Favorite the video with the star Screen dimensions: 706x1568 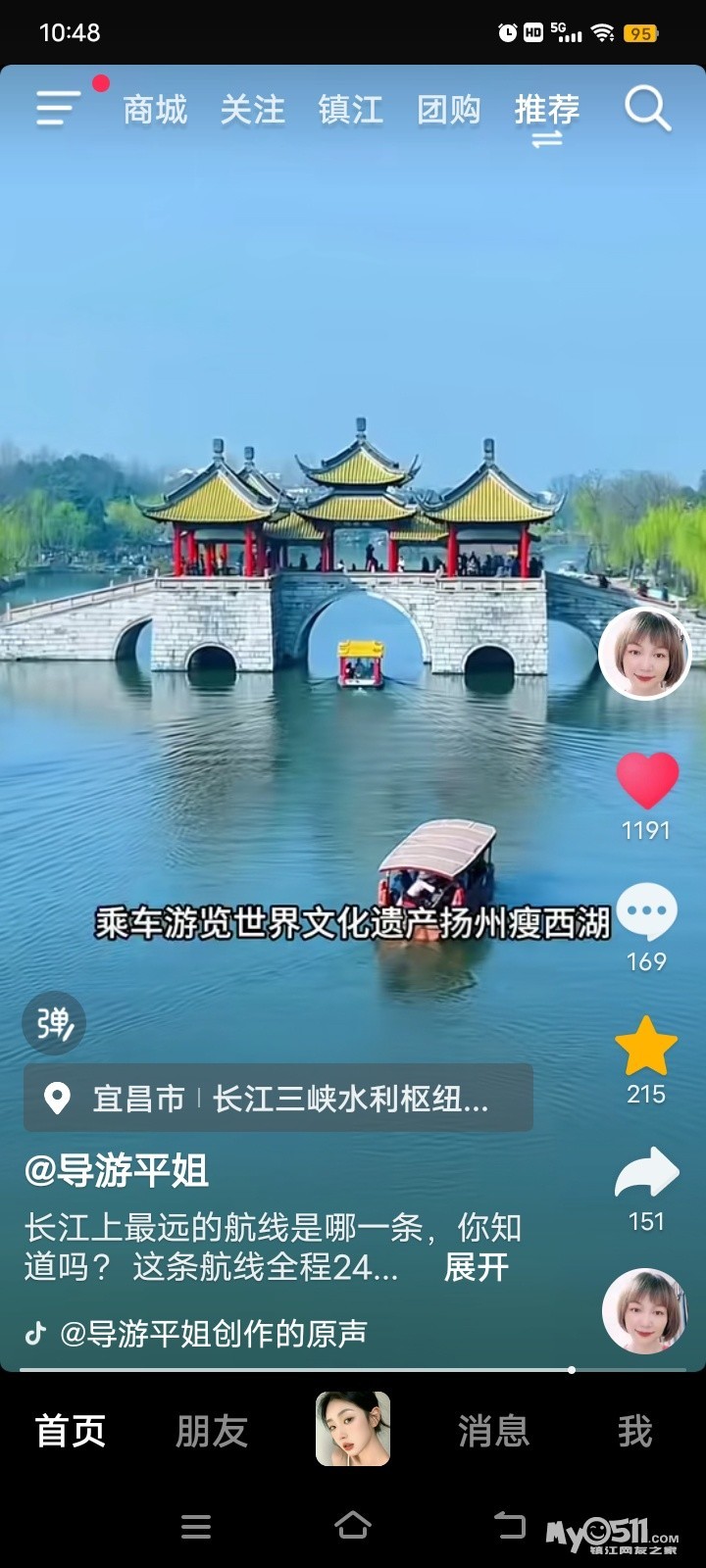click(x=646, y=1047)
